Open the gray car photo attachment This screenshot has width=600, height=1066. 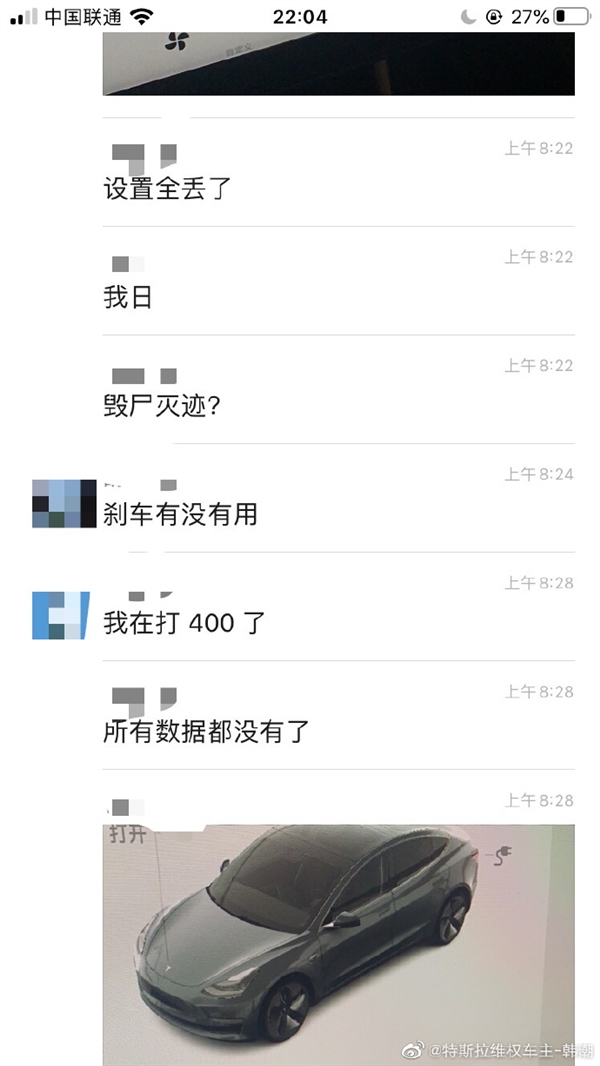(x=338, y=943)
